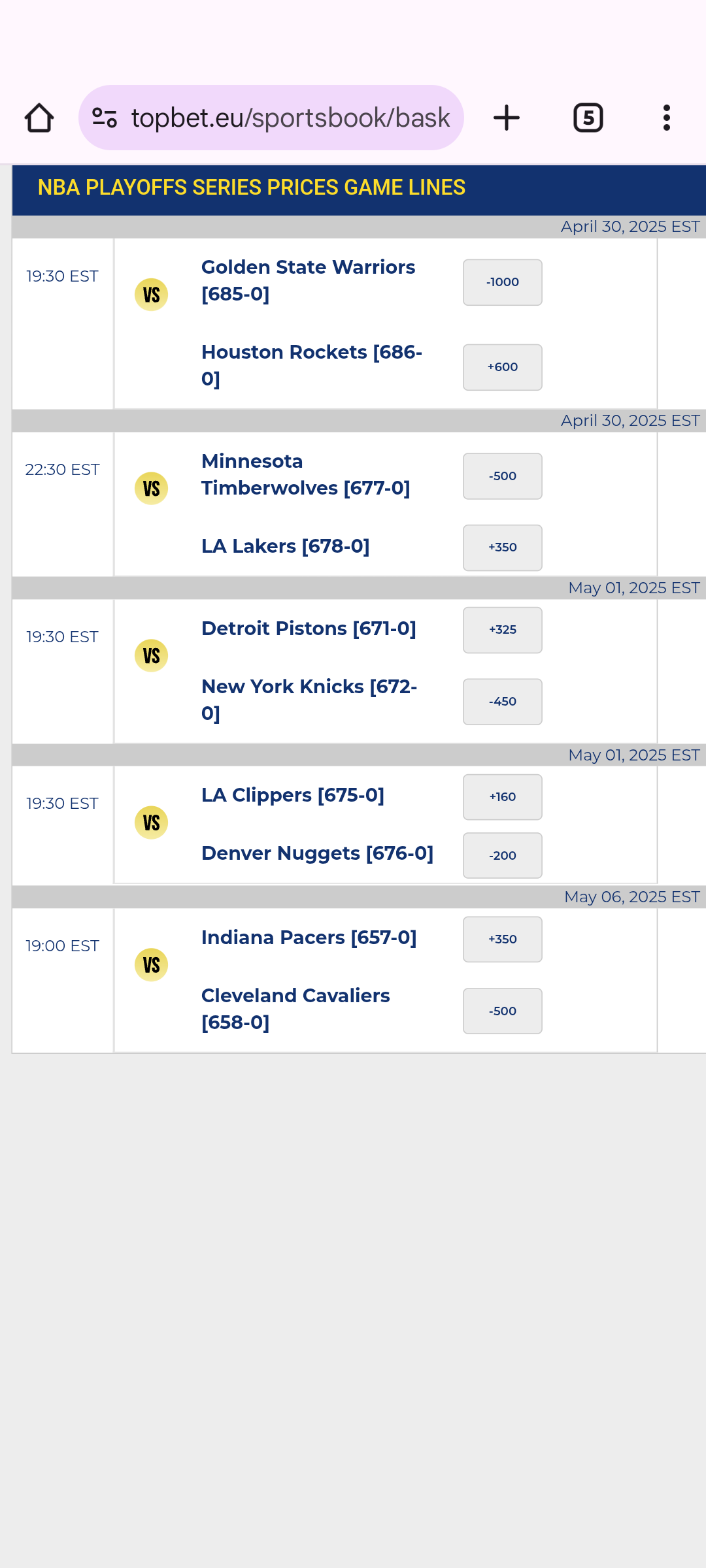Open the tab switcher showing 5 tabs
This screenshot has width=706, height=1568.
[x=588, y=118]
